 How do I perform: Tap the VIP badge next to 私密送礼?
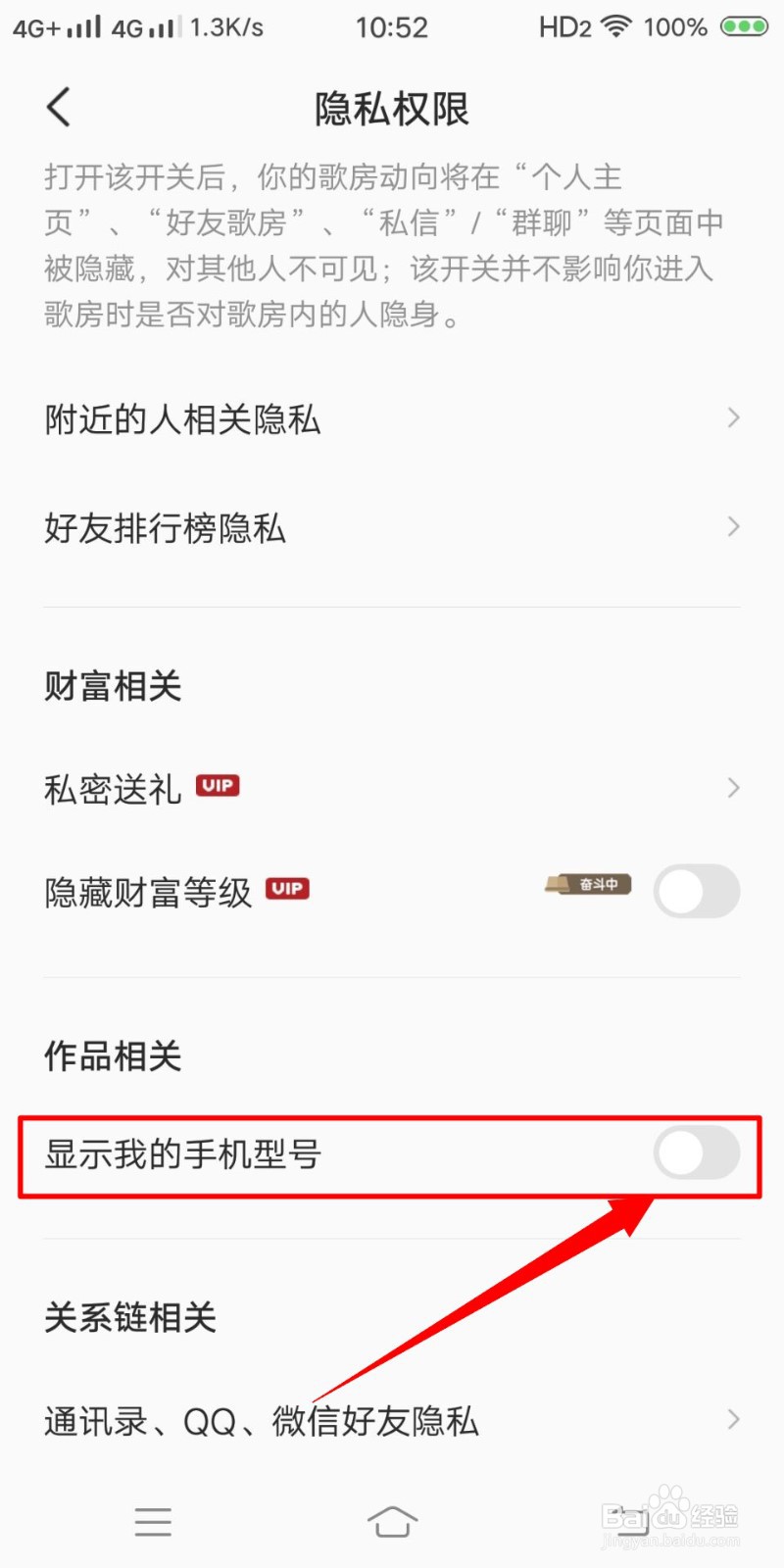tap(218, 785)
